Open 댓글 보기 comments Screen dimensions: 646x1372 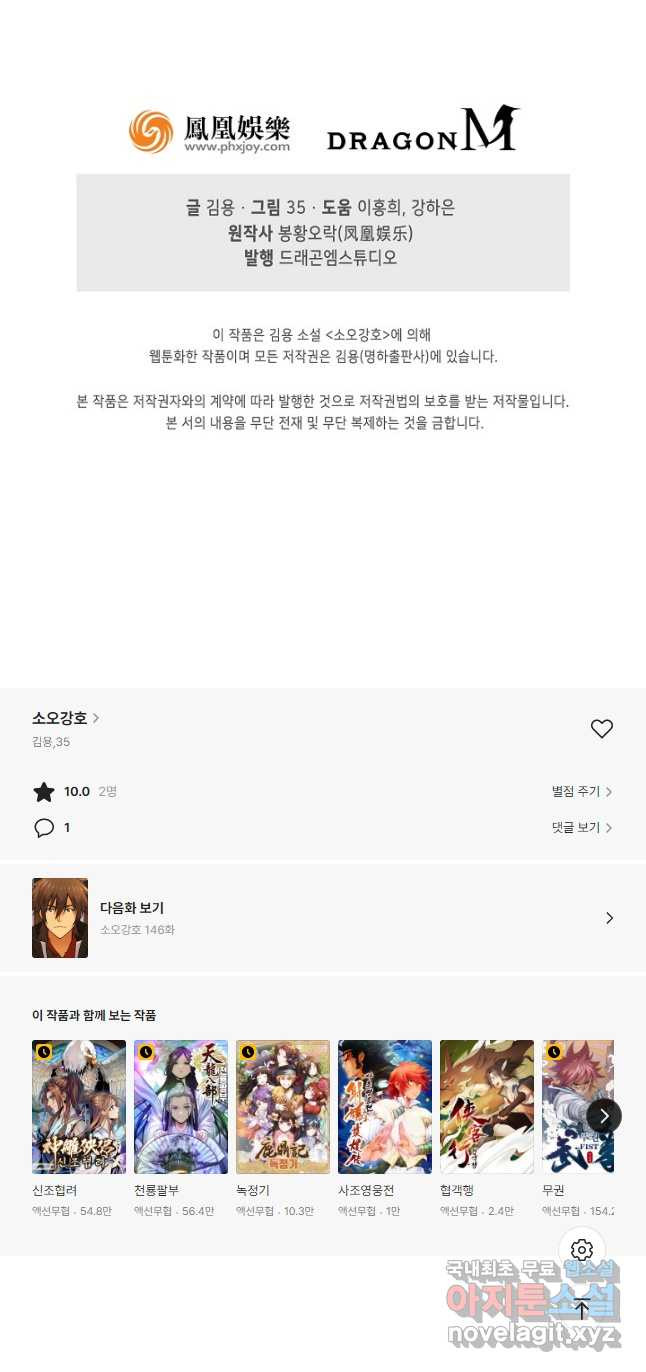click(x=581, y=828)
